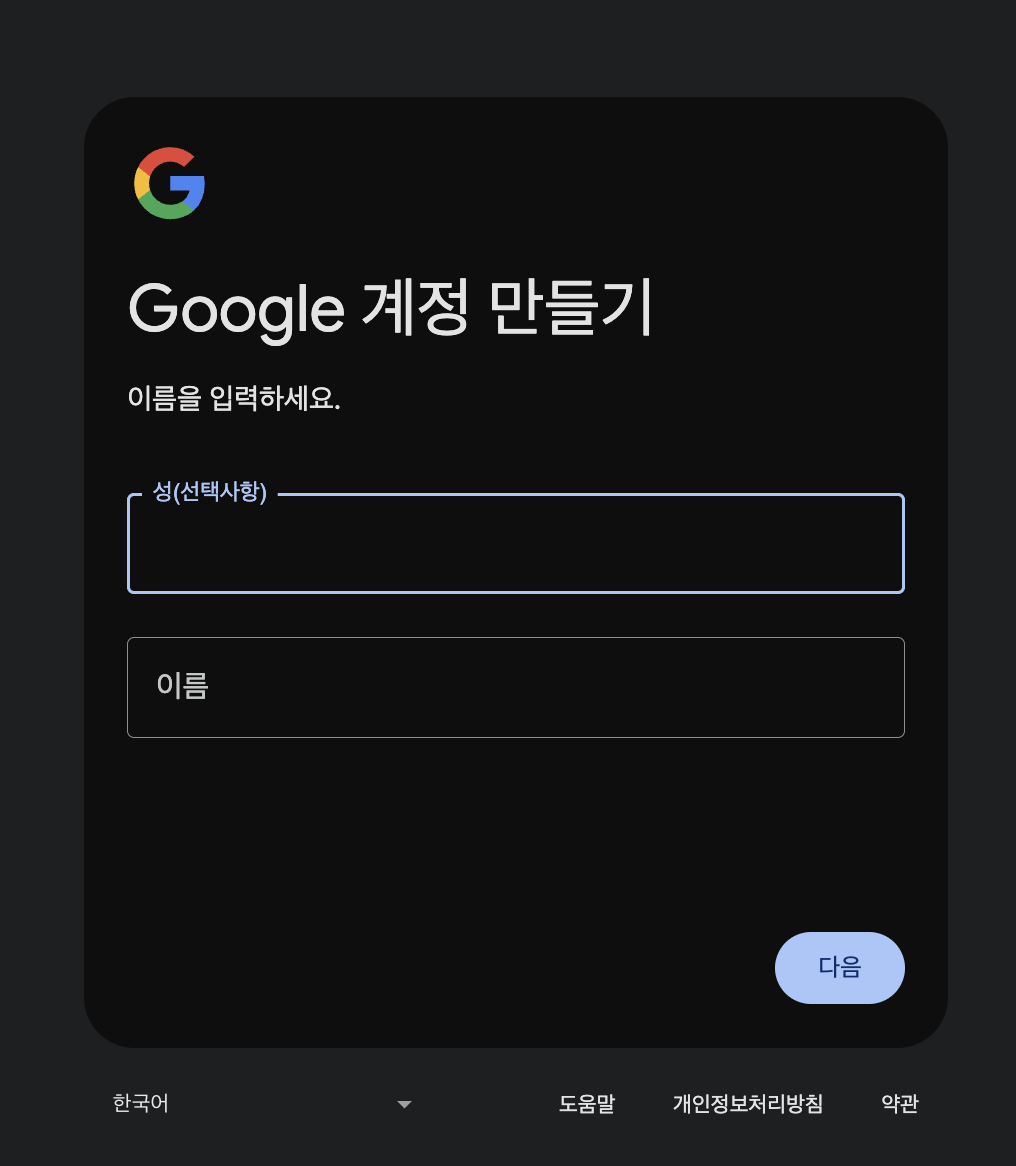Select the 한국어 language text

click(x=140, y=1104)
